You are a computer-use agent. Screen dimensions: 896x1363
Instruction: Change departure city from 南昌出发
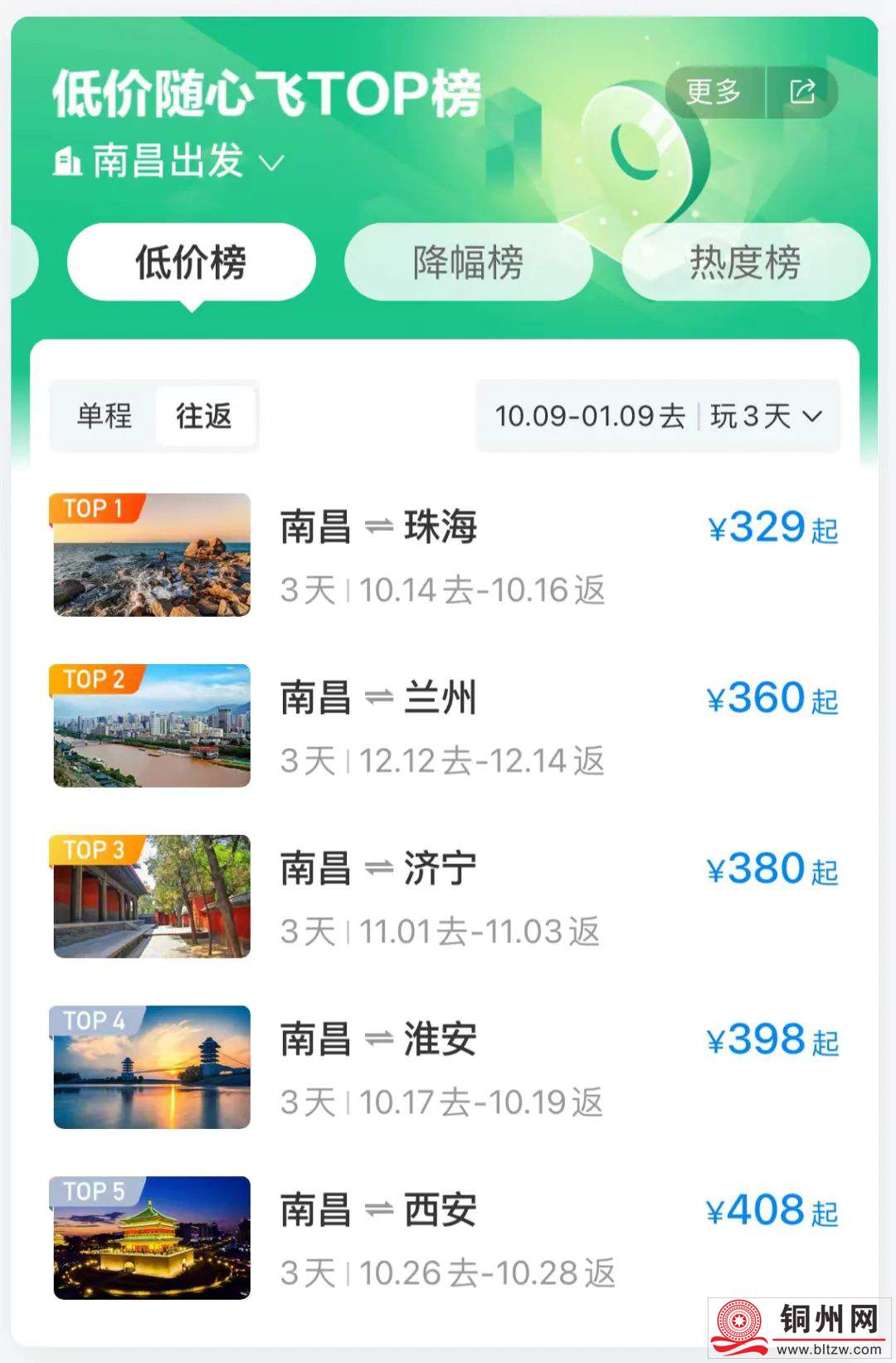169,161
